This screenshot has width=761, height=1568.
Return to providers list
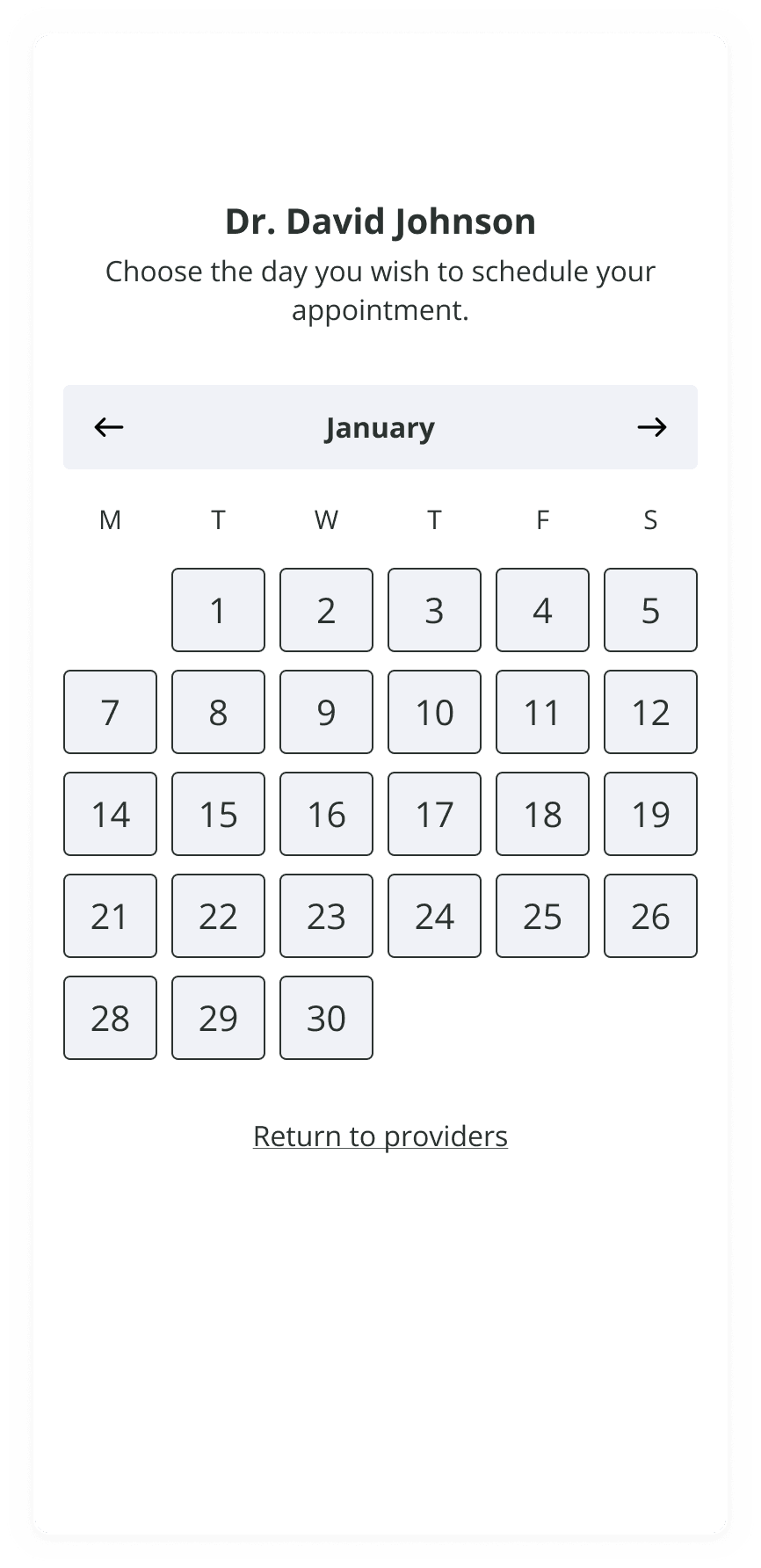coord(380,1136)
